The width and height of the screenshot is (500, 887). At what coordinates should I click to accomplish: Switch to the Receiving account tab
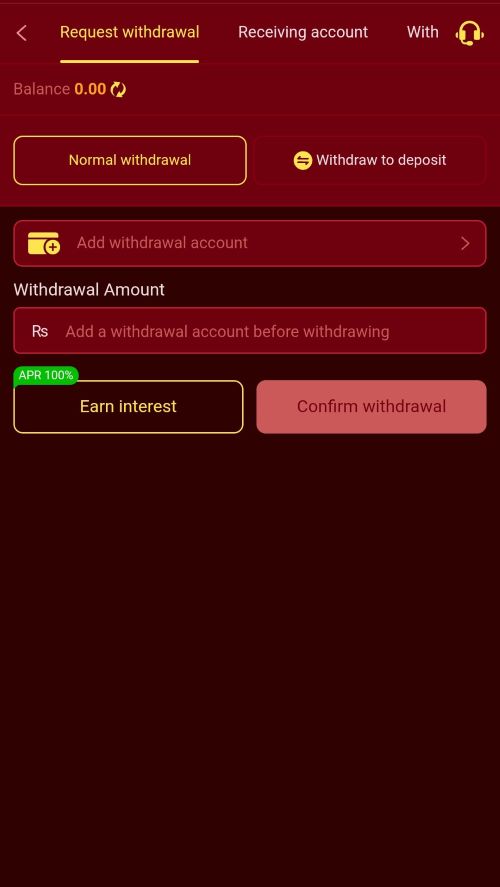[x=303, y=32]
